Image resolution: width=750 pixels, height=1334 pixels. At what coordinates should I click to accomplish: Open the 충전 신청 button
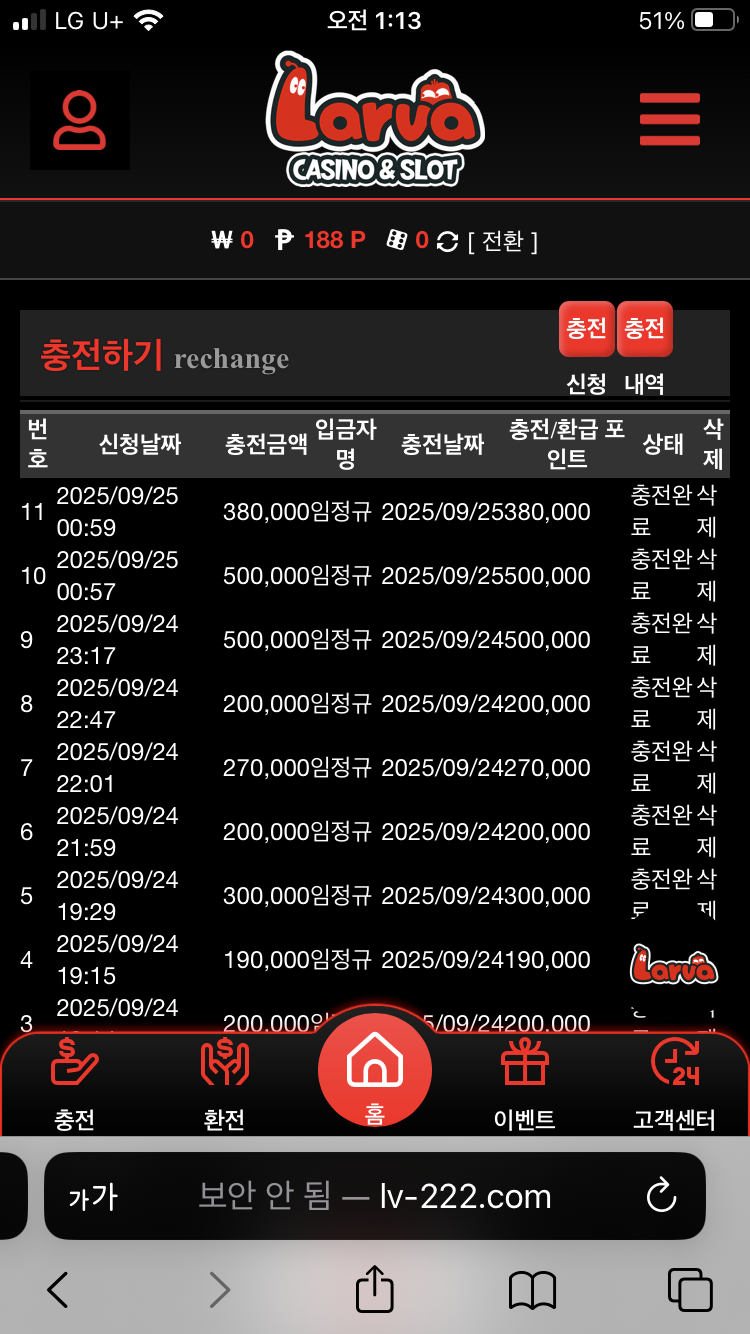(587, 330)
